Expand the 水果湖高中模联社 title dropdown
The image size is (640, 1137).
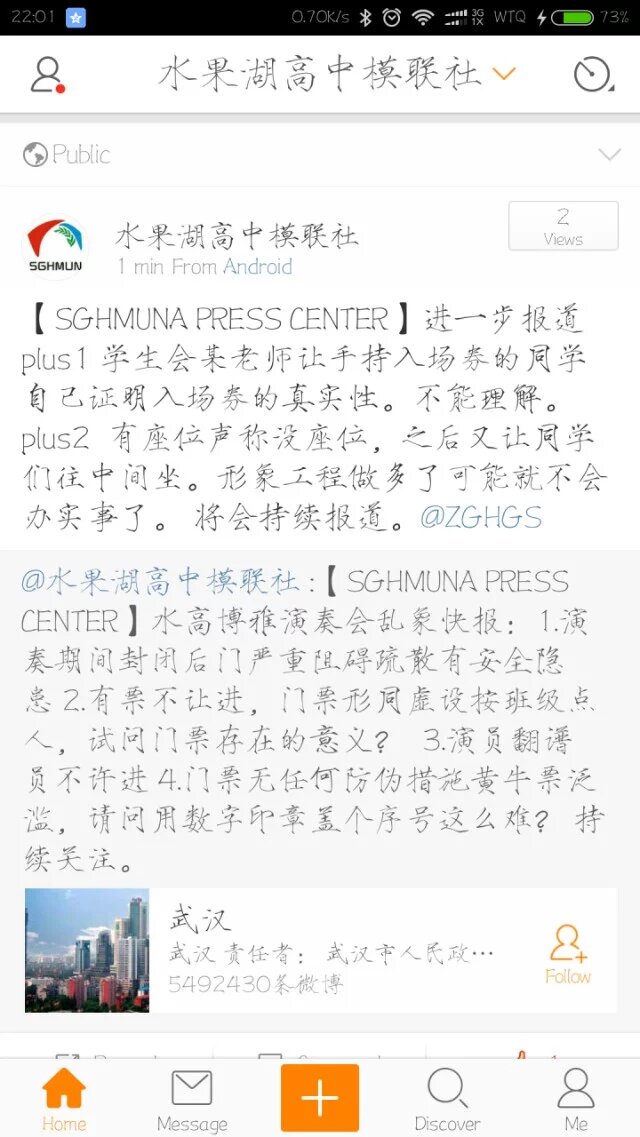click(x=504, y=74)
